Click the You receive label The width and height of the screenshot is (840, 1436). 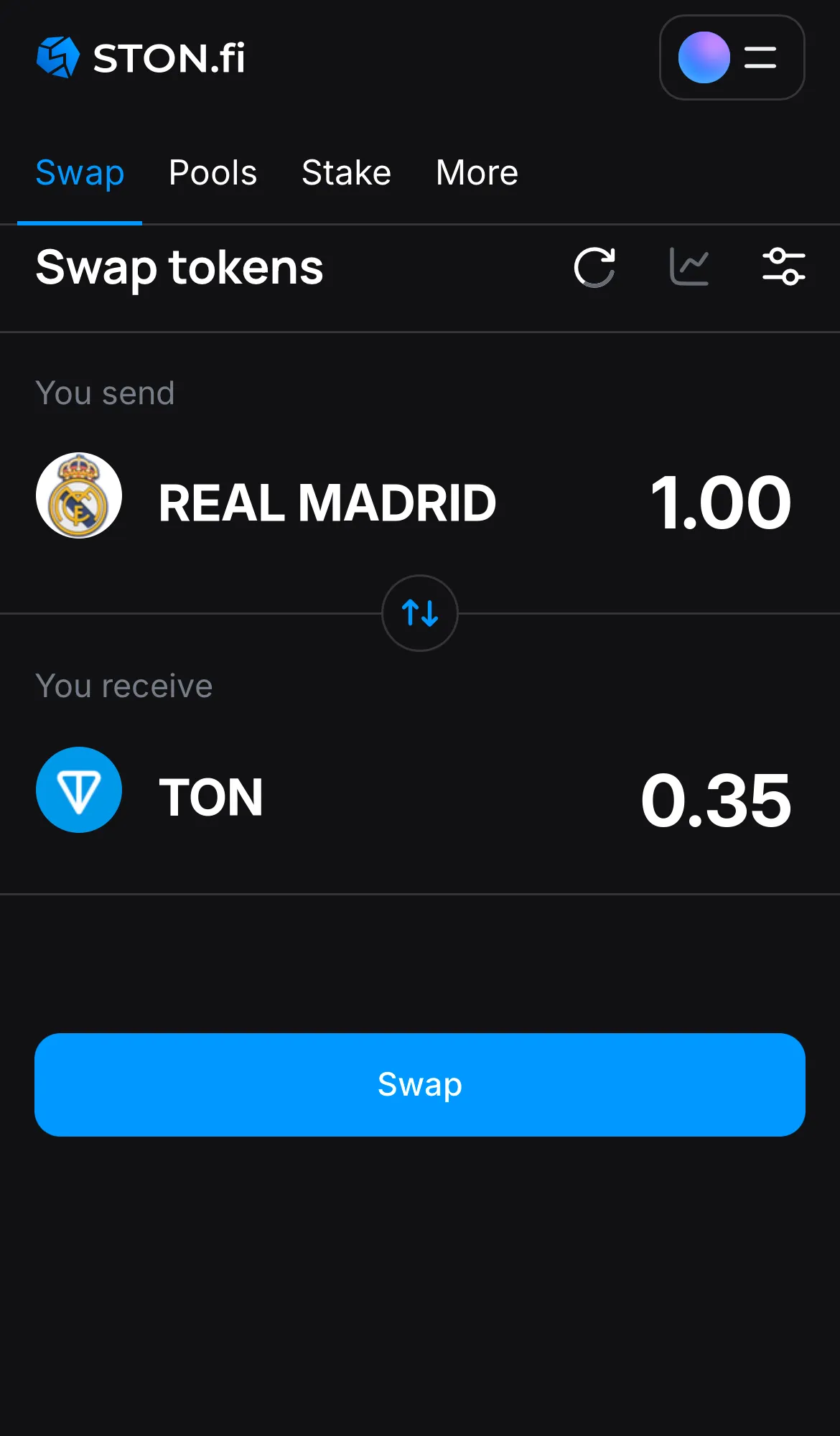pos(123,685)
